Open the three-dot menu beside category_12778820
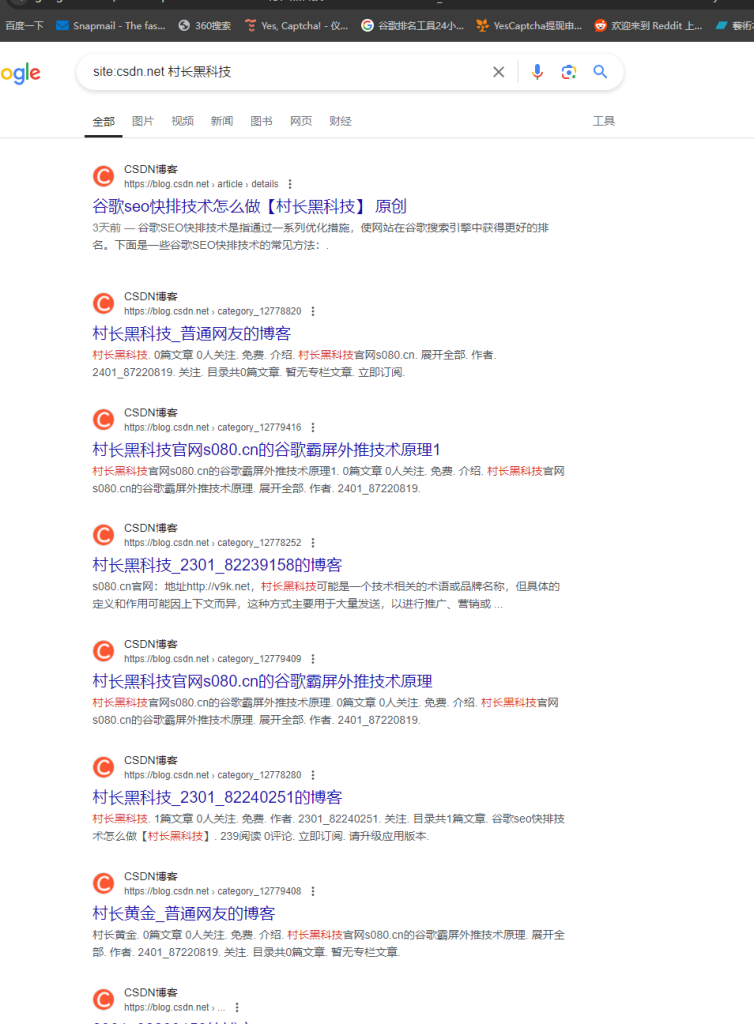Viewport: 754px width, 1024px height. tap(313, 312)
